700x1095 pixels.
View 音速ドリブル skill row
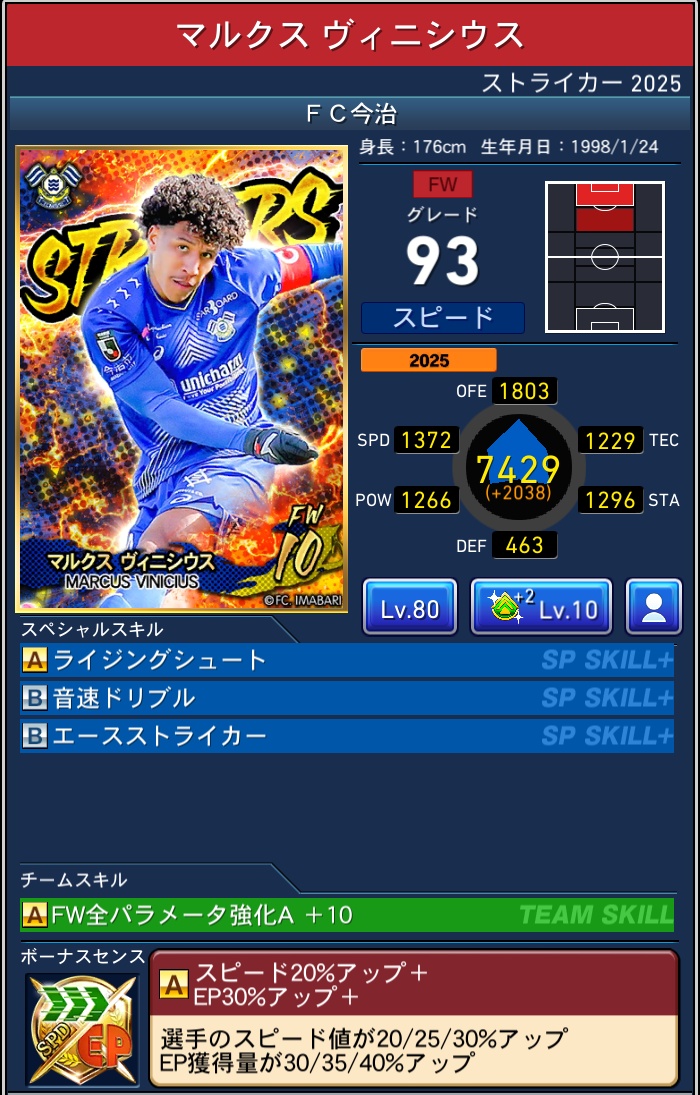[x=346, y=698]
